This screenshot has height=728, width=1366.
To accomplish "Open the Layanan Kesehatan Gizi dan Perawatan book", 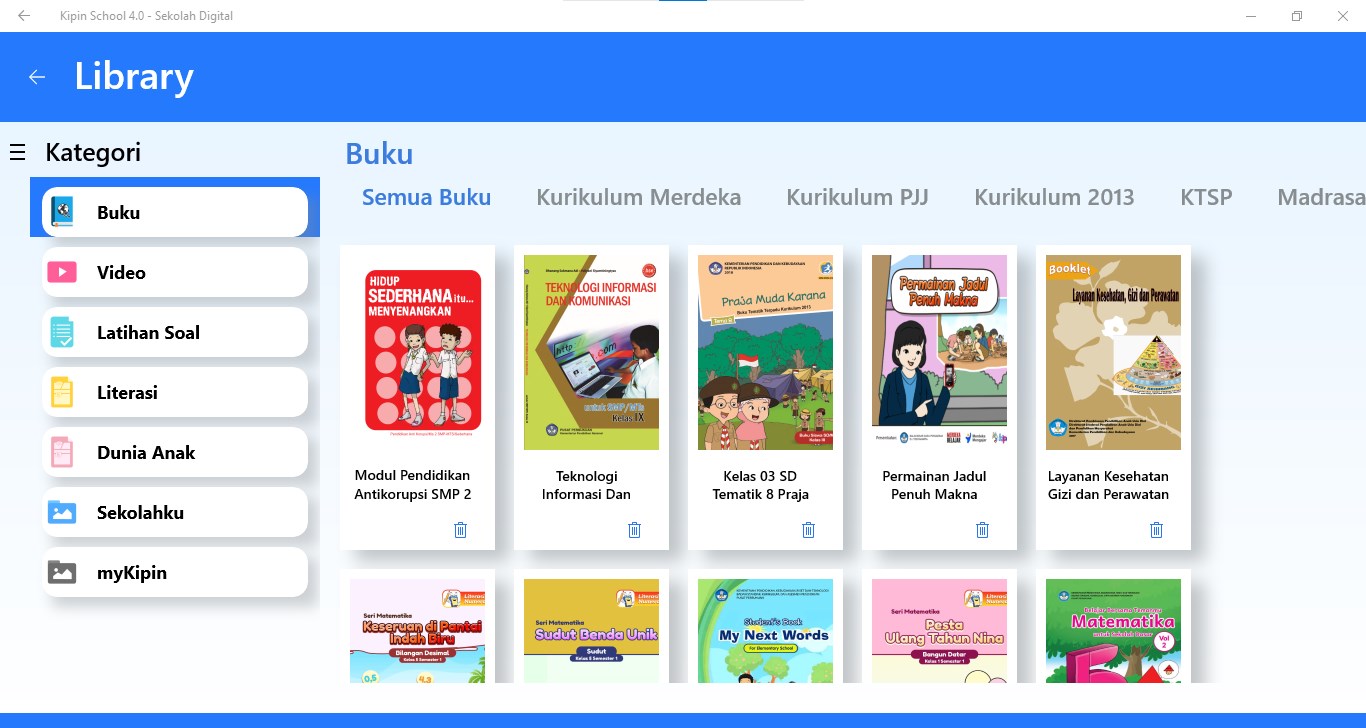I will coord(1113,352).
